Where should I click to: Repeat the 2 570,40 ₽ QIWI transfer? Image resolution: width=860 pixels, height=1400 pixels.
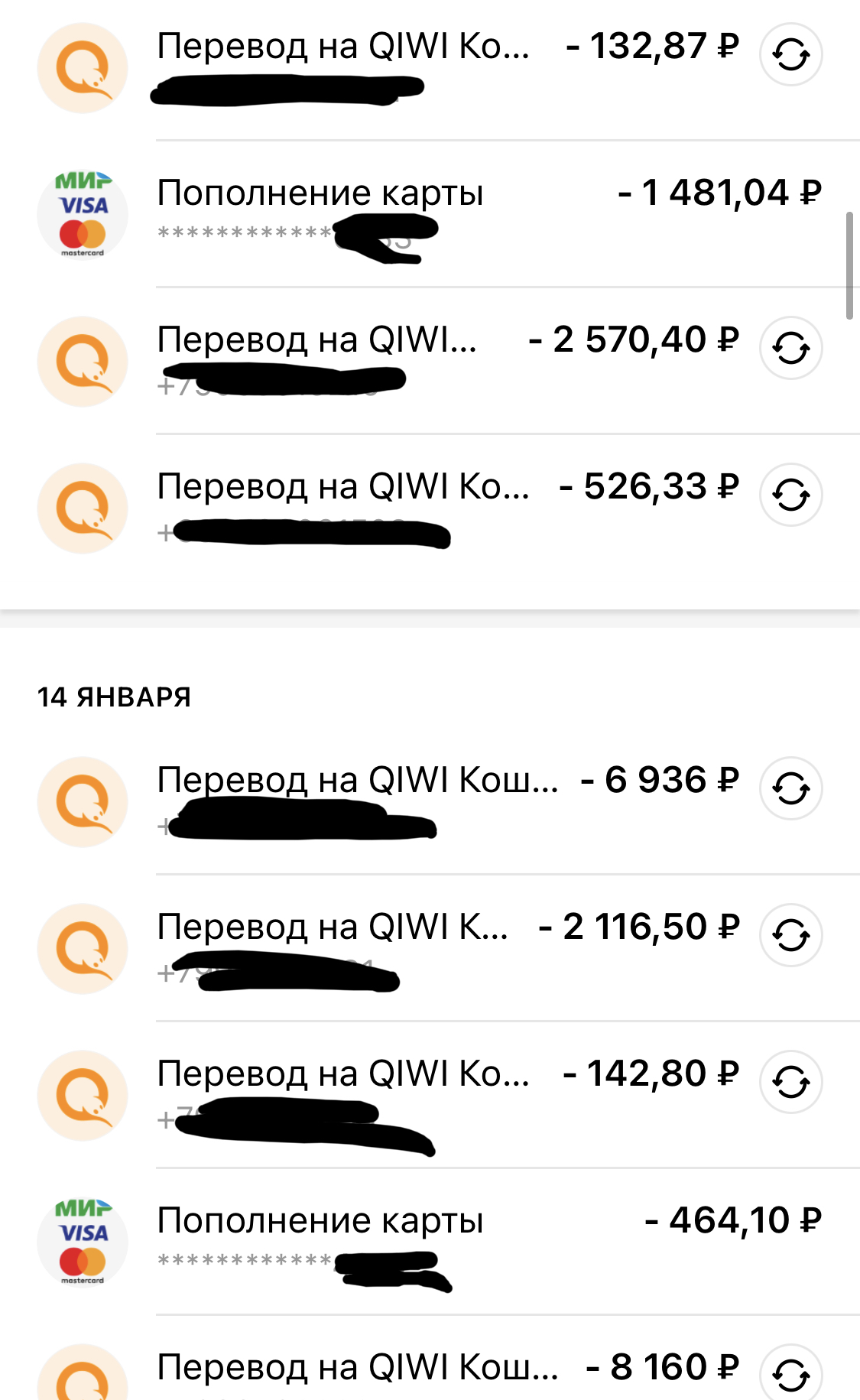(x=790, y=348)
